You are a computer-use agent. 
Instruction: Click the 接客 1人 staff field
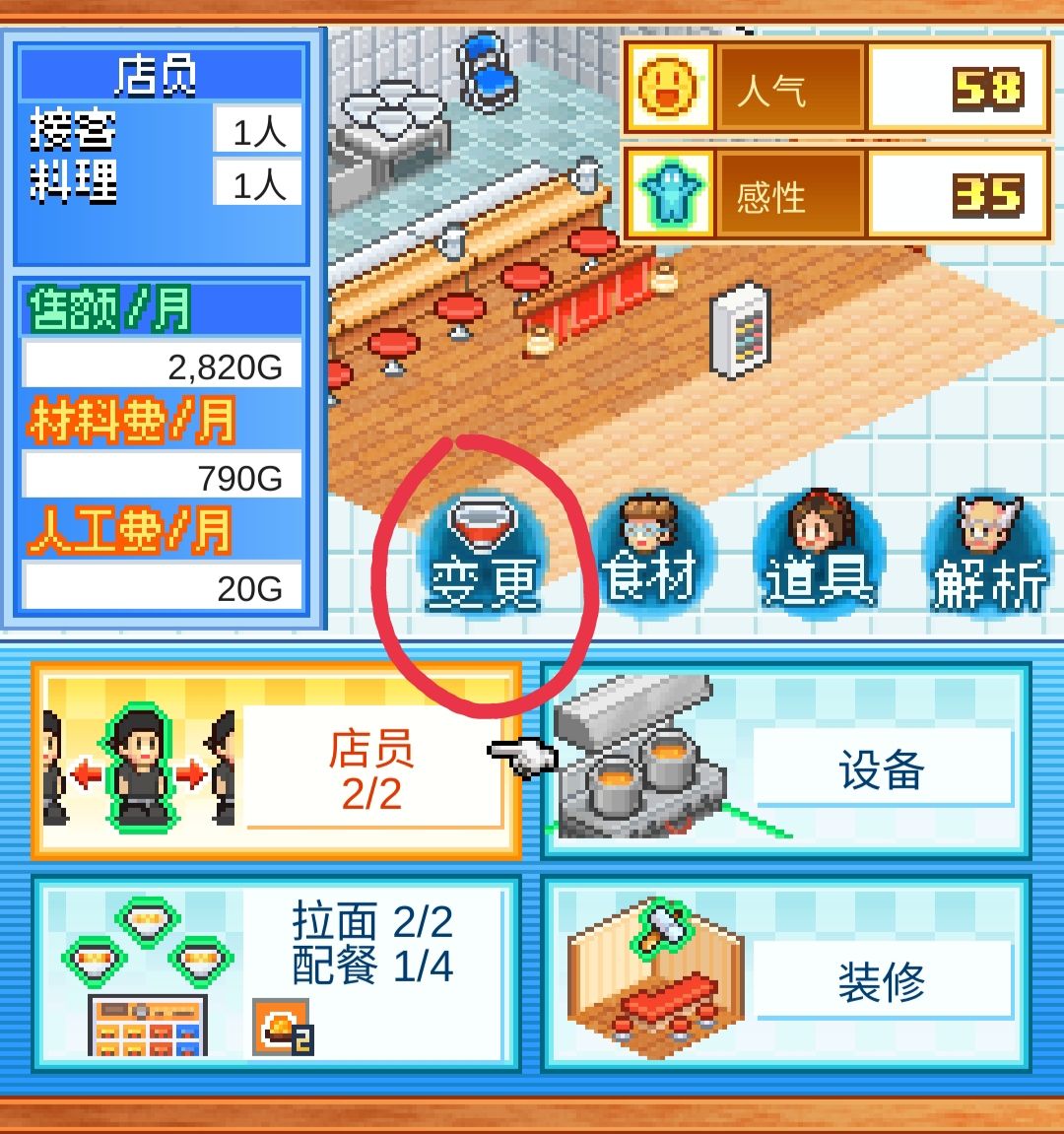(158, 131)
